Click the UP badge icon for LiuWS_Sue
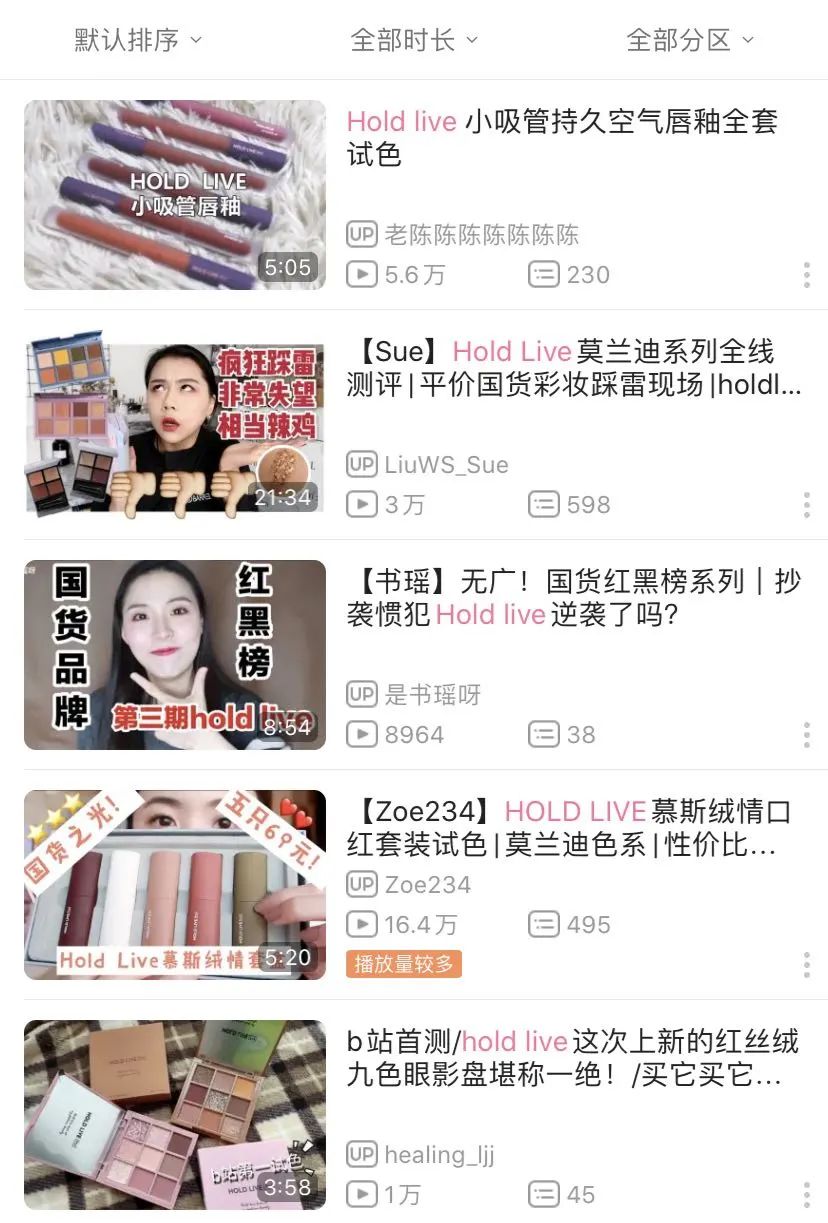The image size is (828, 1223). (361, 464)
